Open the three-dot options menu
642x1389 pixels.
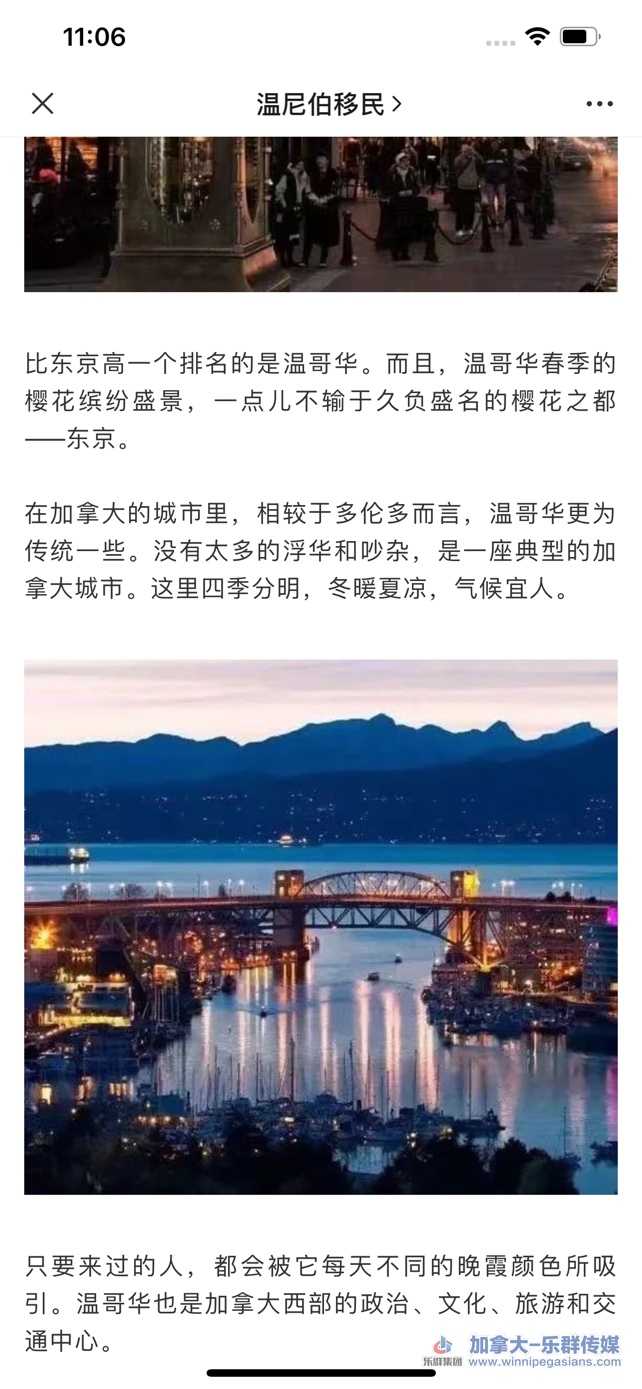[x=599, y=104]
